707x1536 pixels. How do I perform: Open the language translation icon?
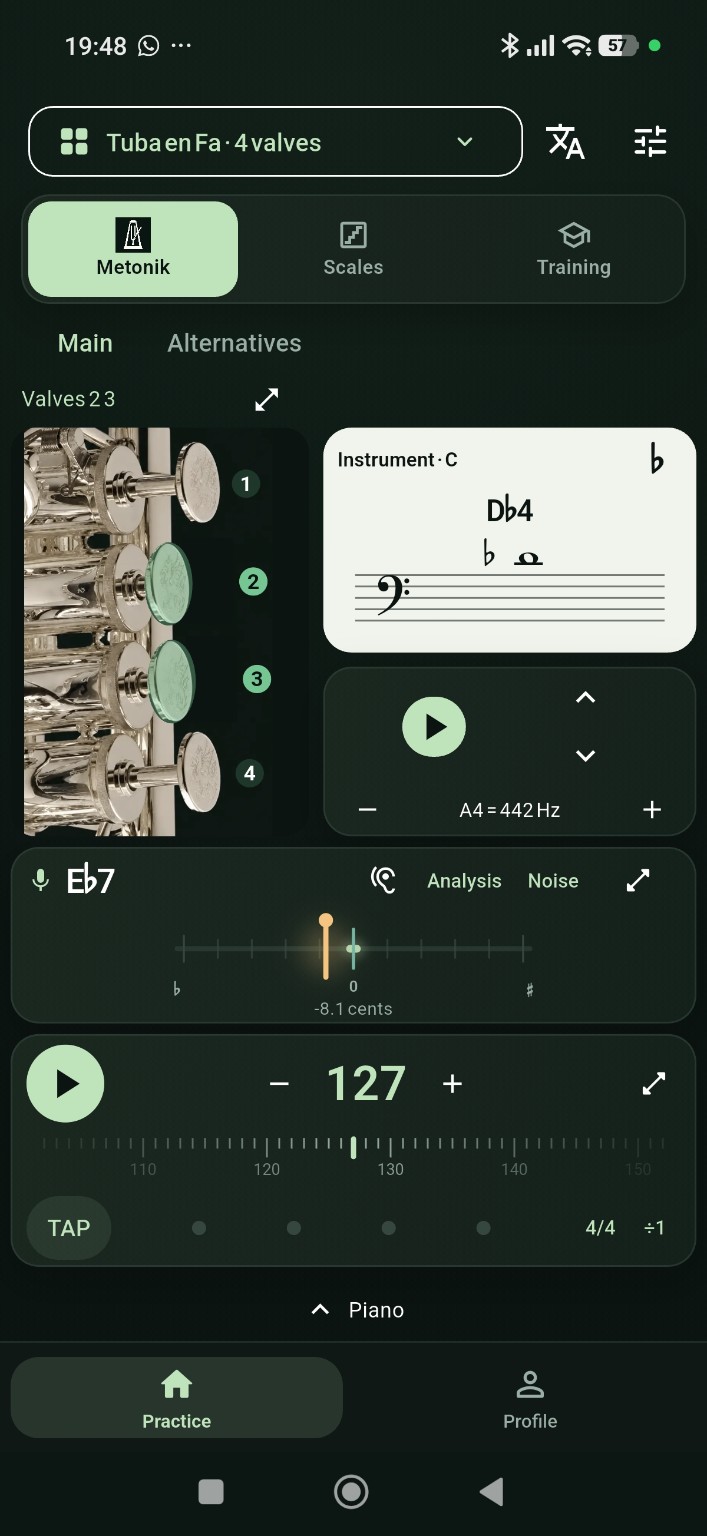565,142
